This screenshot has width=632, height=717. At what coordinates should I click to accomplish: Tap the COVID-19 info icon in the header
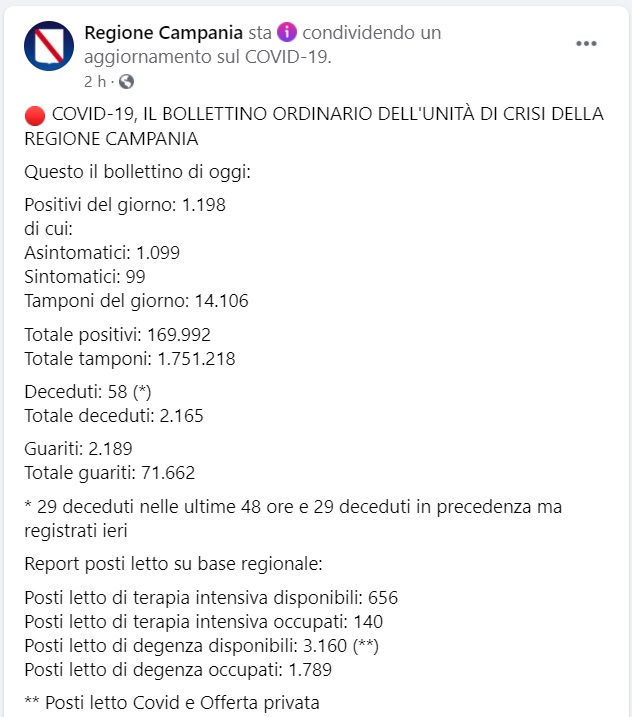point(287,33)
